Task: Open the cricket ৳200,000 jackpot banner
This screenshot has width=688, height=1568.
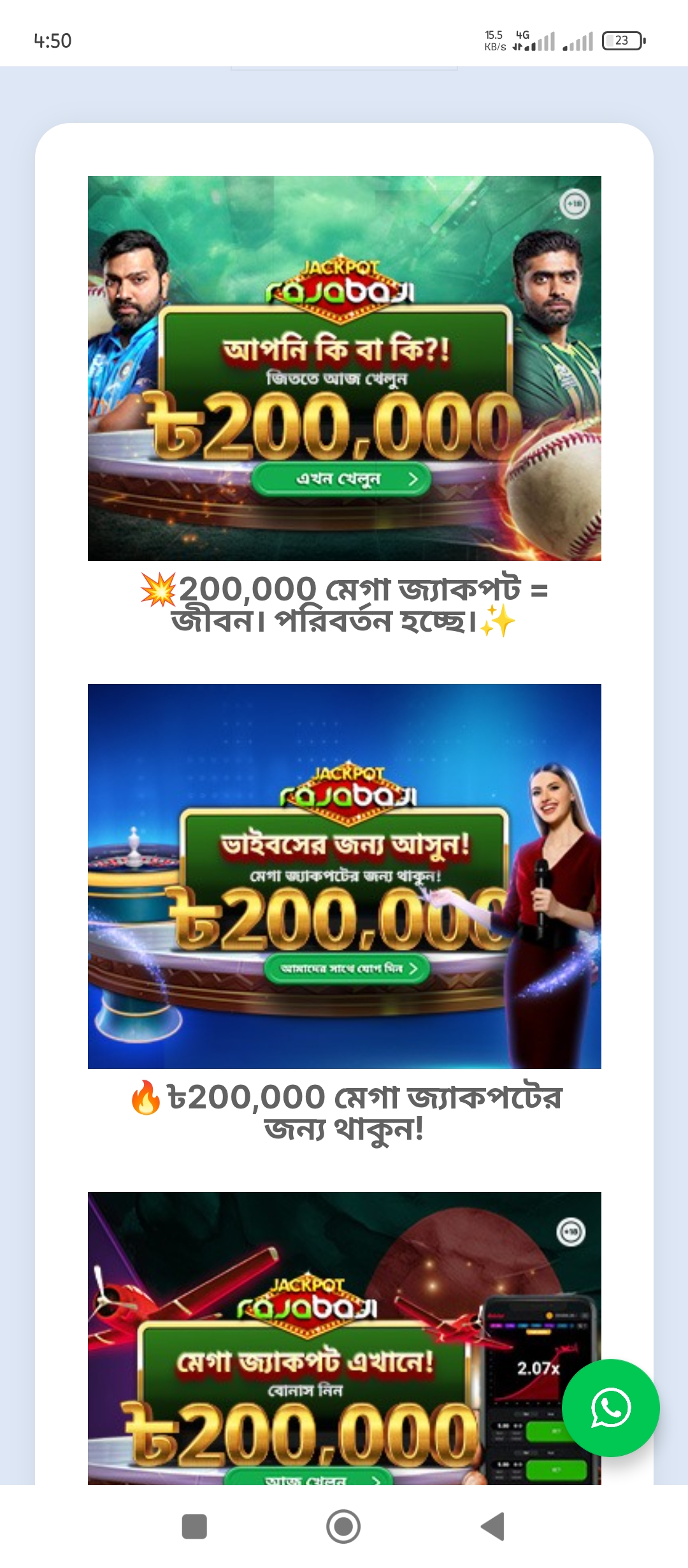Action: click(344, 368)
